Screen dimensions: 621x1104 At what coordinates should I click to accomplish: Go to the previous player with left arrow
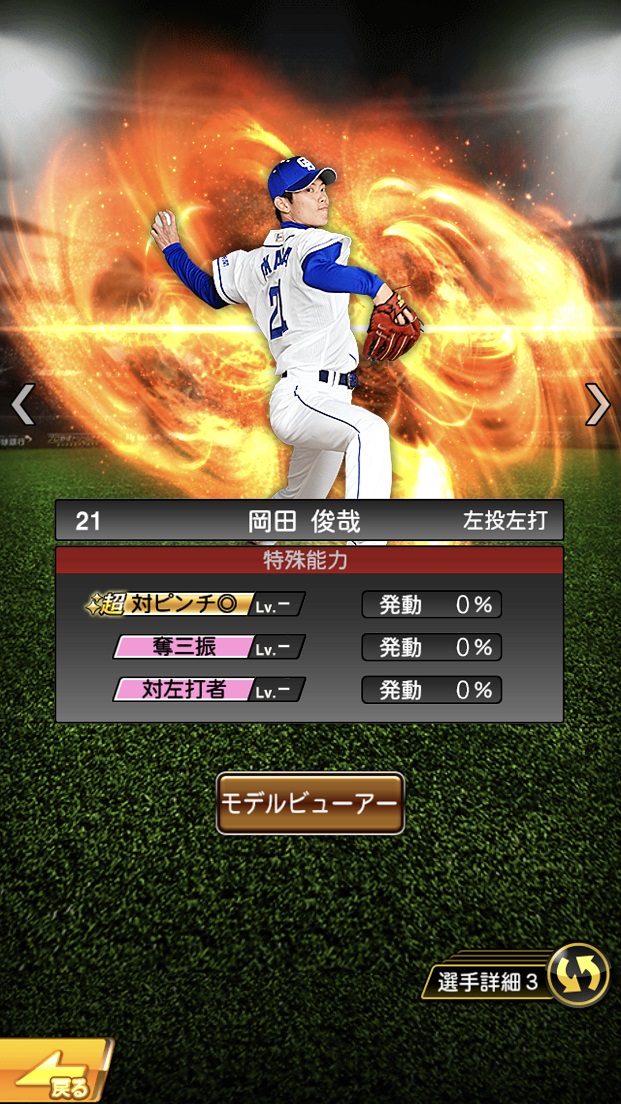[x=22, y=404]
